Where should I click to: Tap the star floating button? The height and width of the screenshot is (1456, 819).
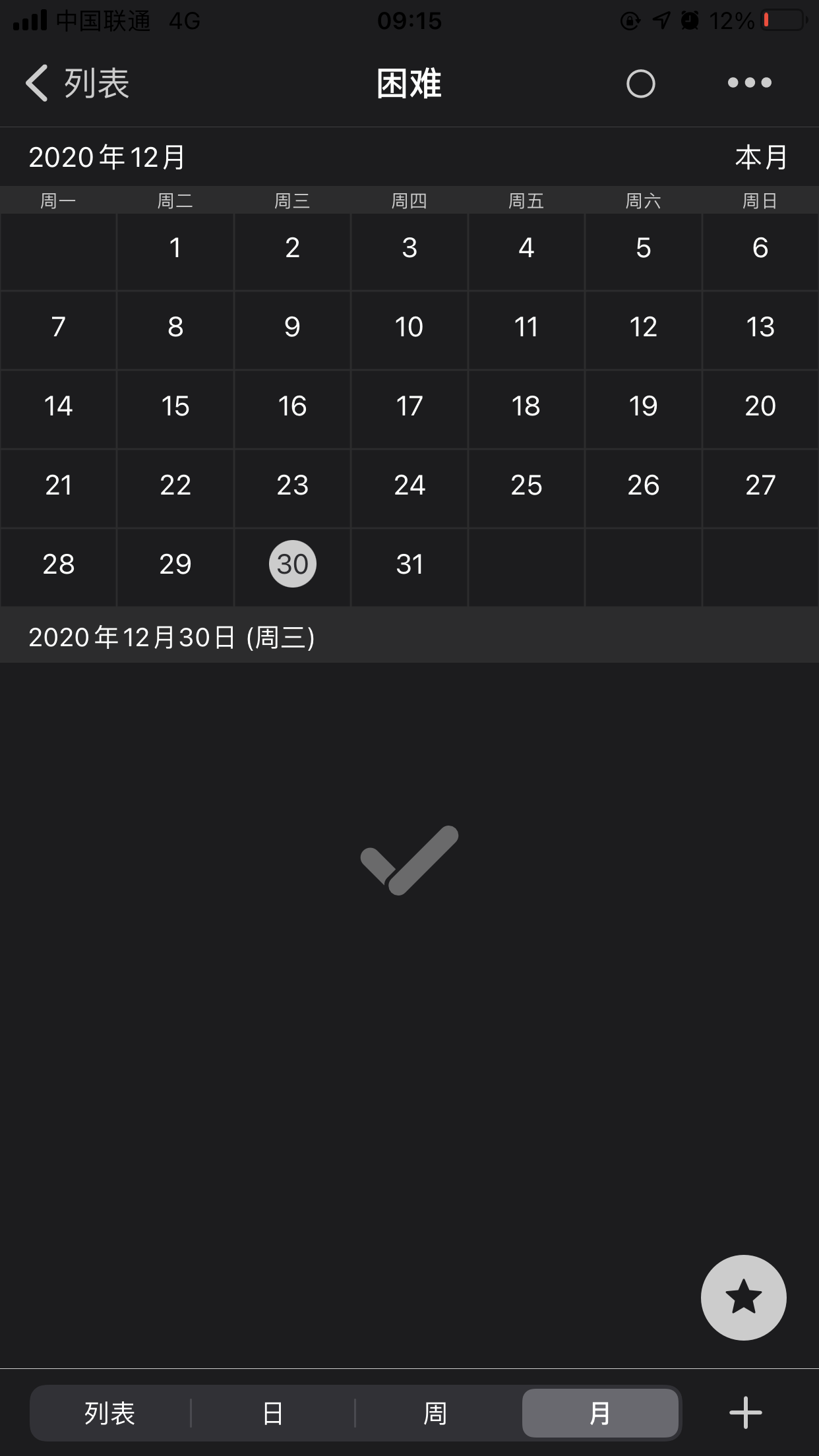tap(743, 1297)
